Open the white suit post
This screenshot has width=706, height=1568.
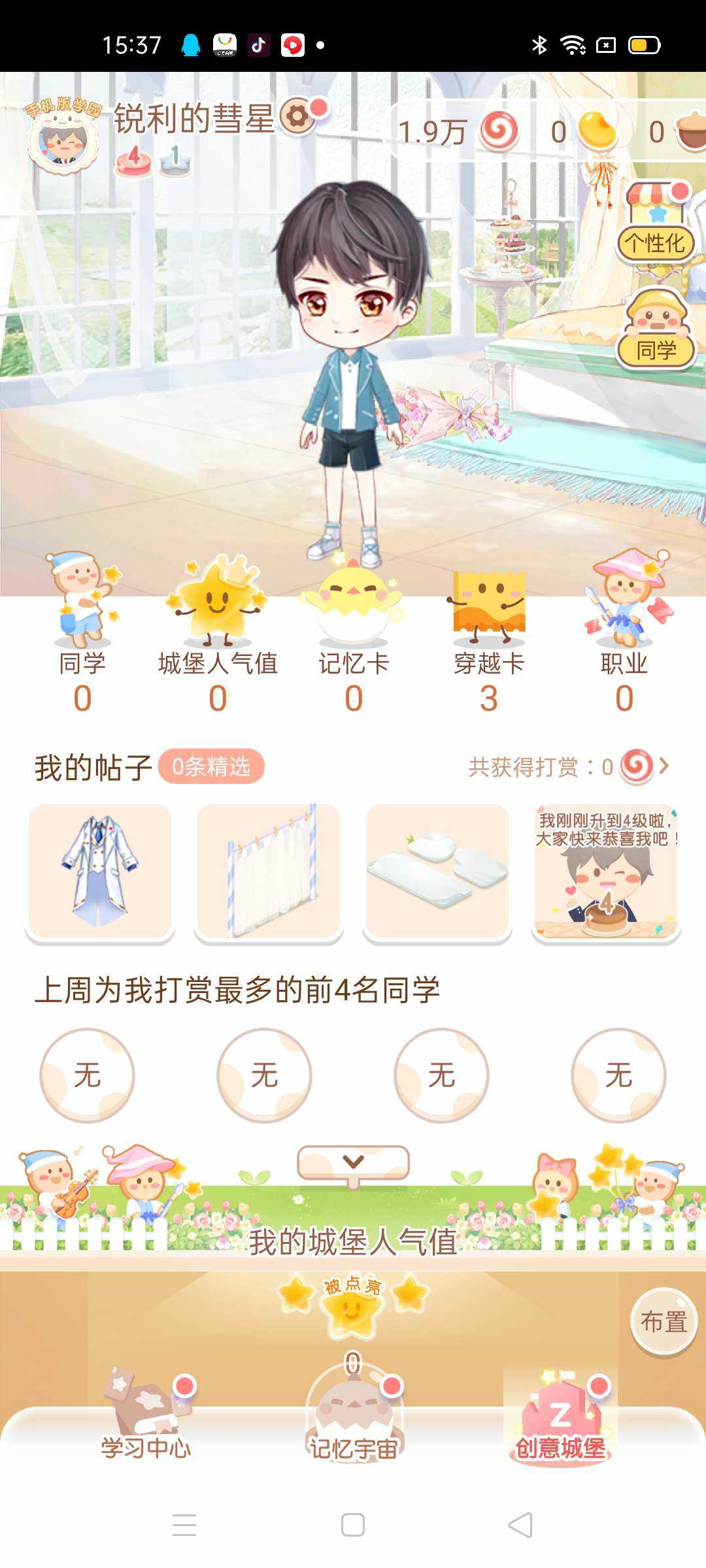99,872
